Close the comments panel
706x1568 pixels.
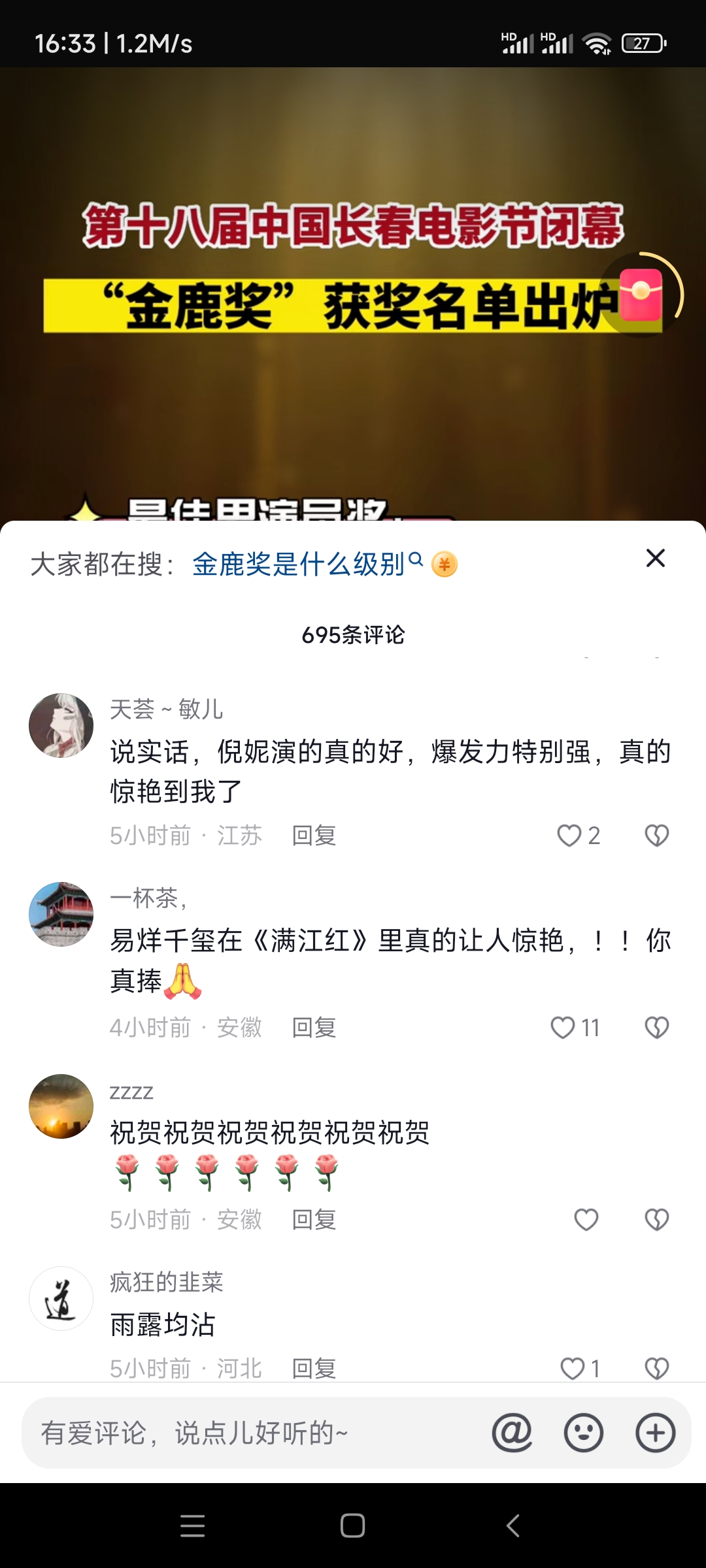click(x=655, y=559)
